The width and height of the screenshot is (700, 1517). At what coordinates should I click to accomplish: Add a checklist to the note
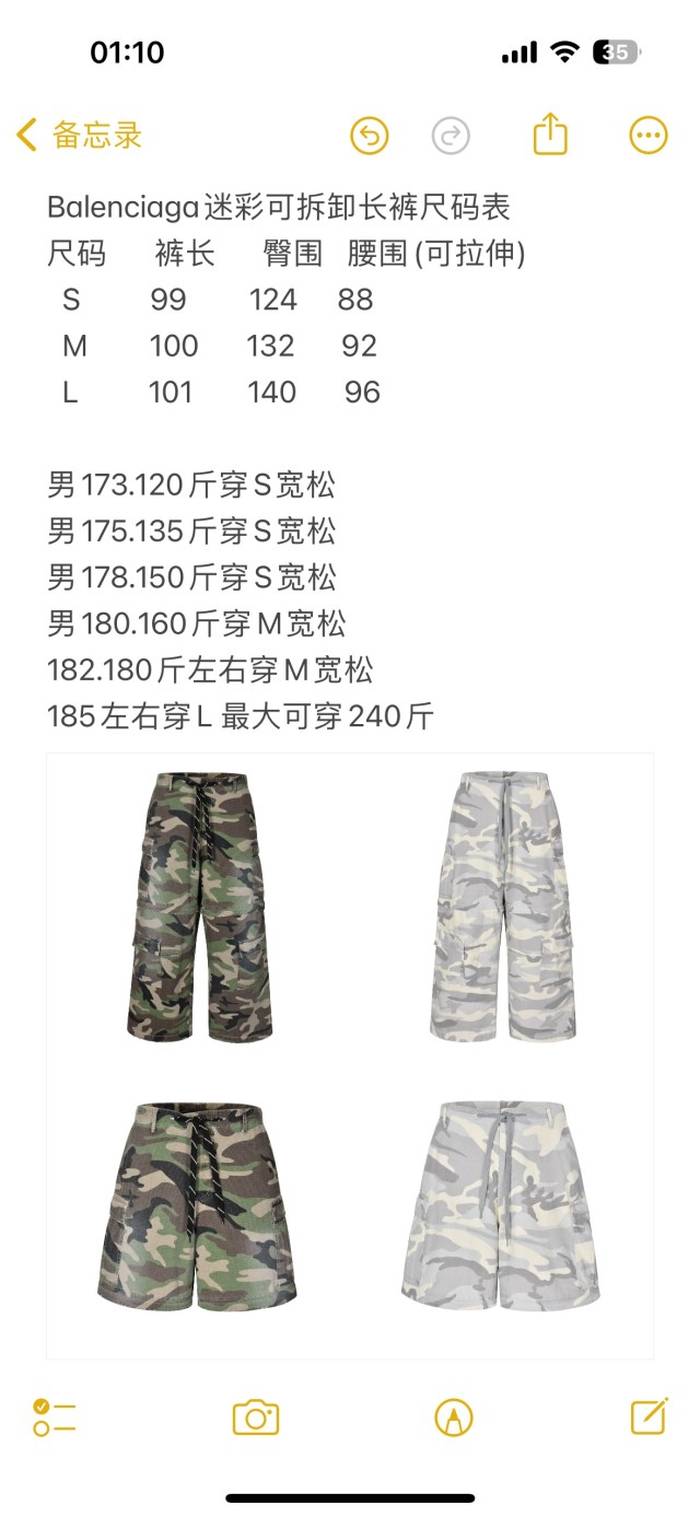54,1417
